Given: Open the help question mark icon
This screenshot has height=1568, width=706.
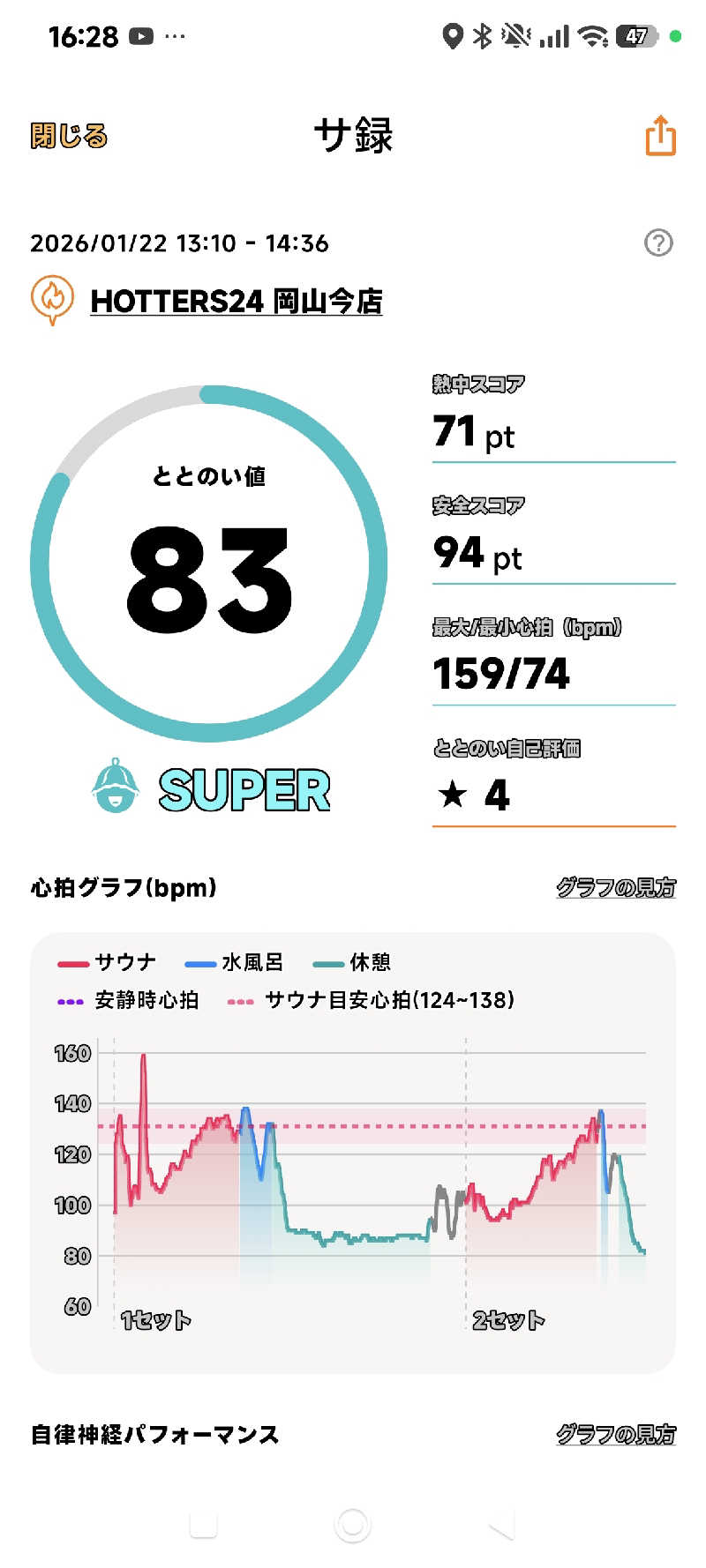Looking at the screenshot, I should (x=658, y=243).
